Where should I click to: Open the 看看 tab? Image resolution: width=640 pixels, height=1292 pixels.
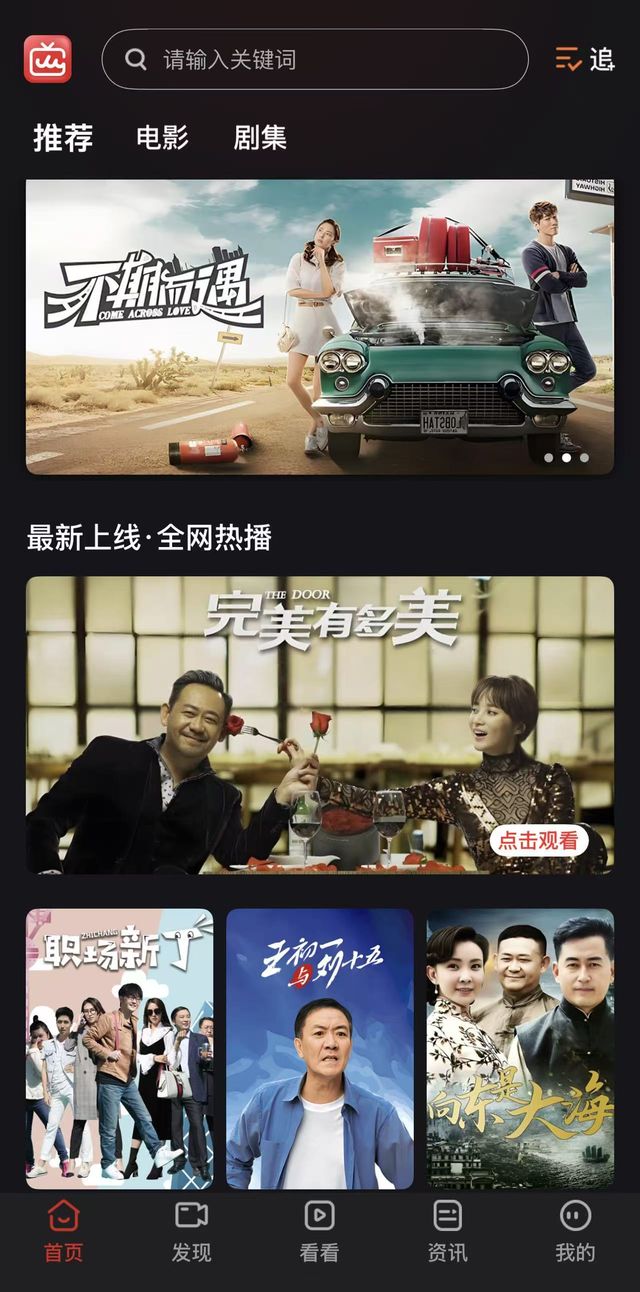319,1232
